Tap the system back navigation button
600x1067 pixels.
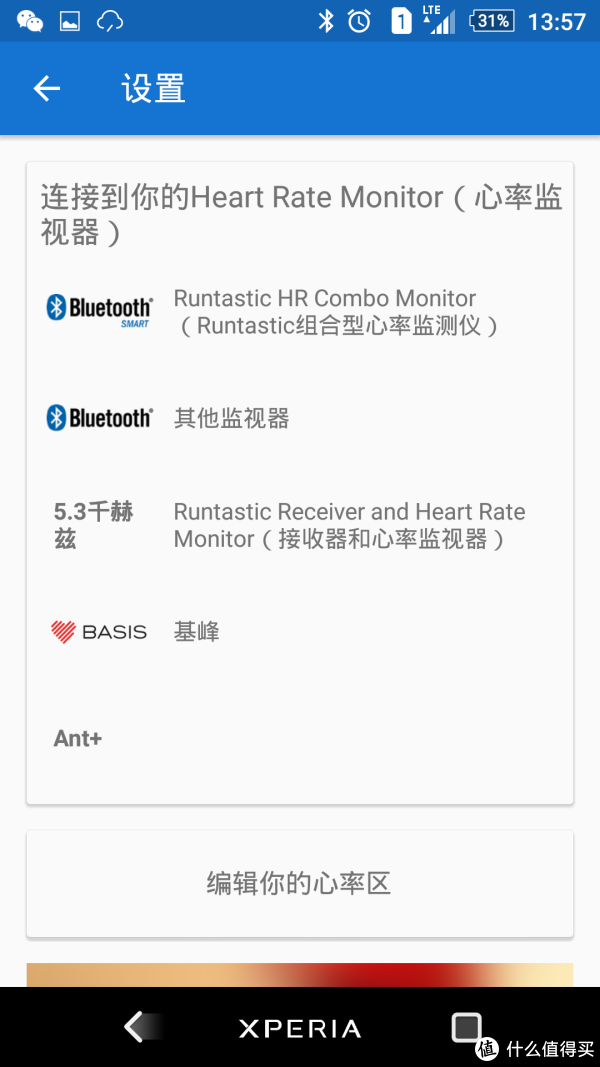coord(141,1026)
